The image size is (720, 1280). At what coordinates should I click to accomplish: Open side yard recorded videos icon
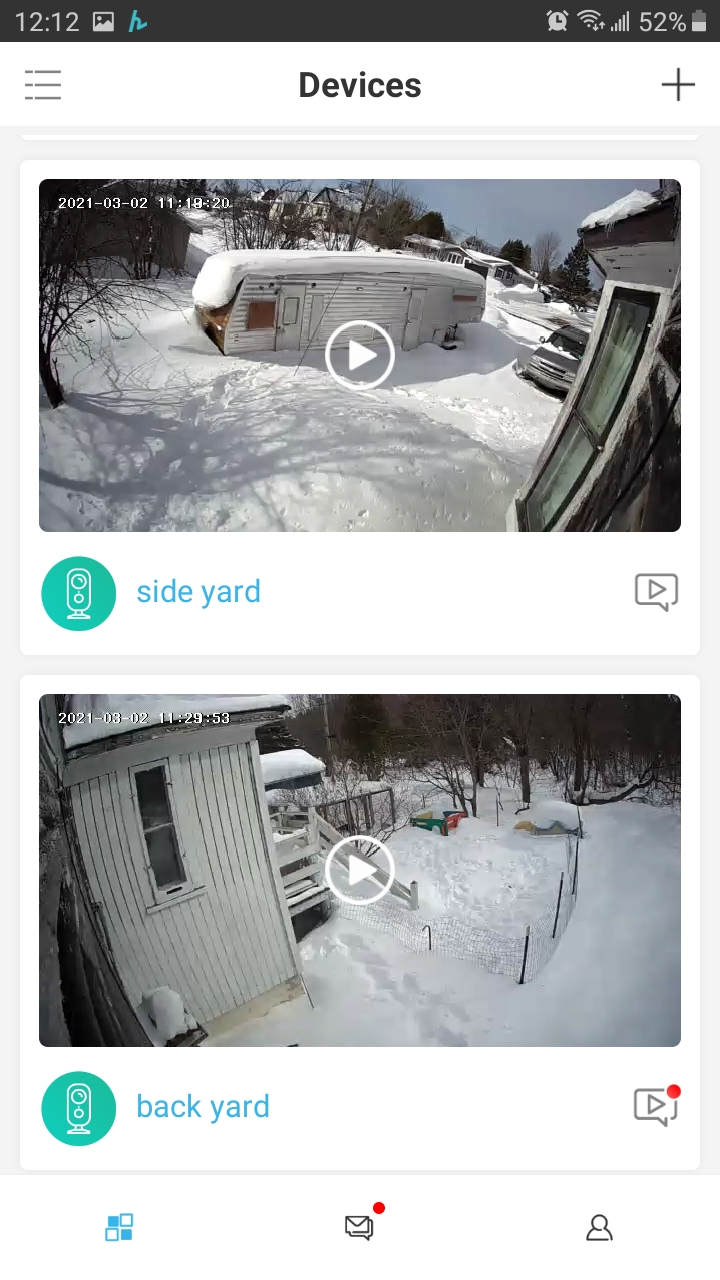(x=656, y=592)
